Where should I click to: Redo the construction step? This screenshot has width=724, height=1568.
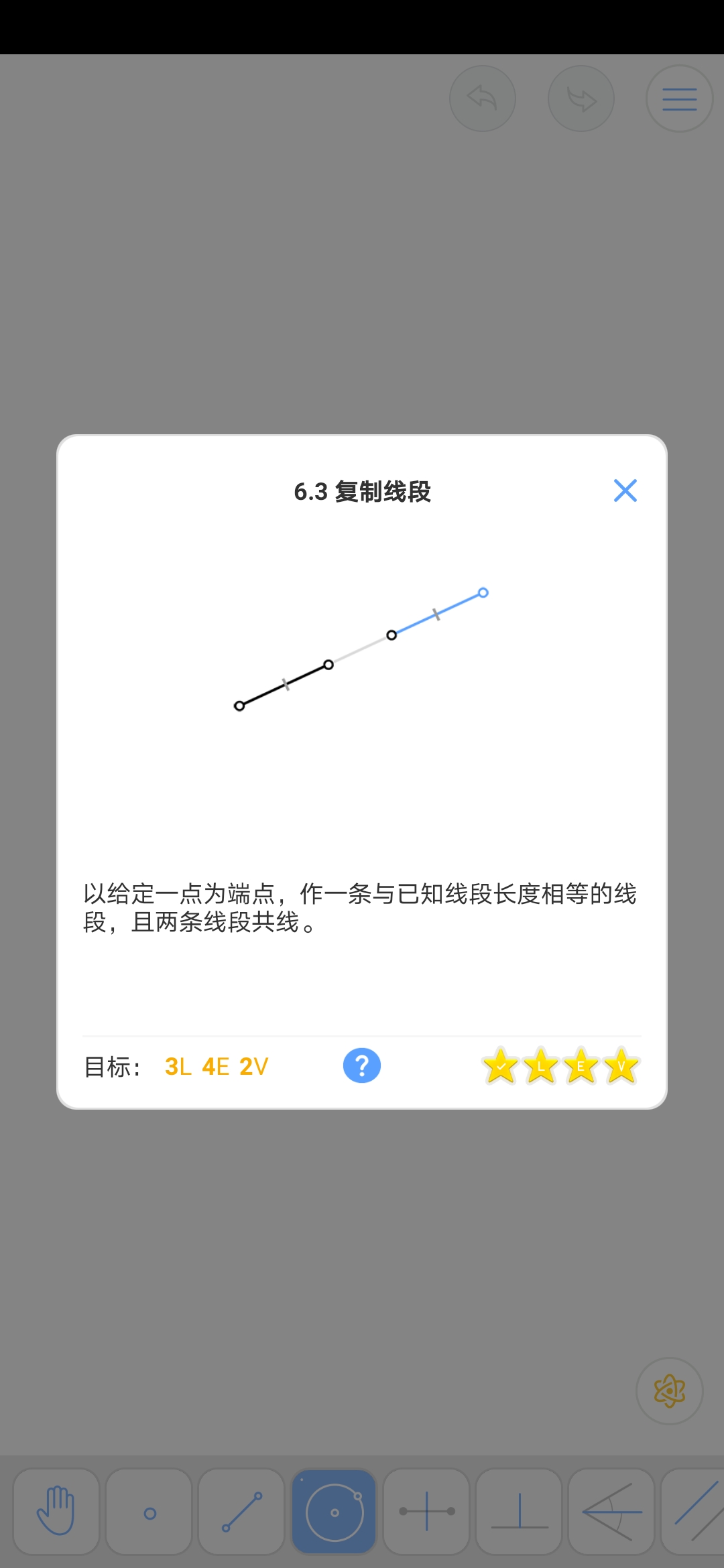point(581,99)
